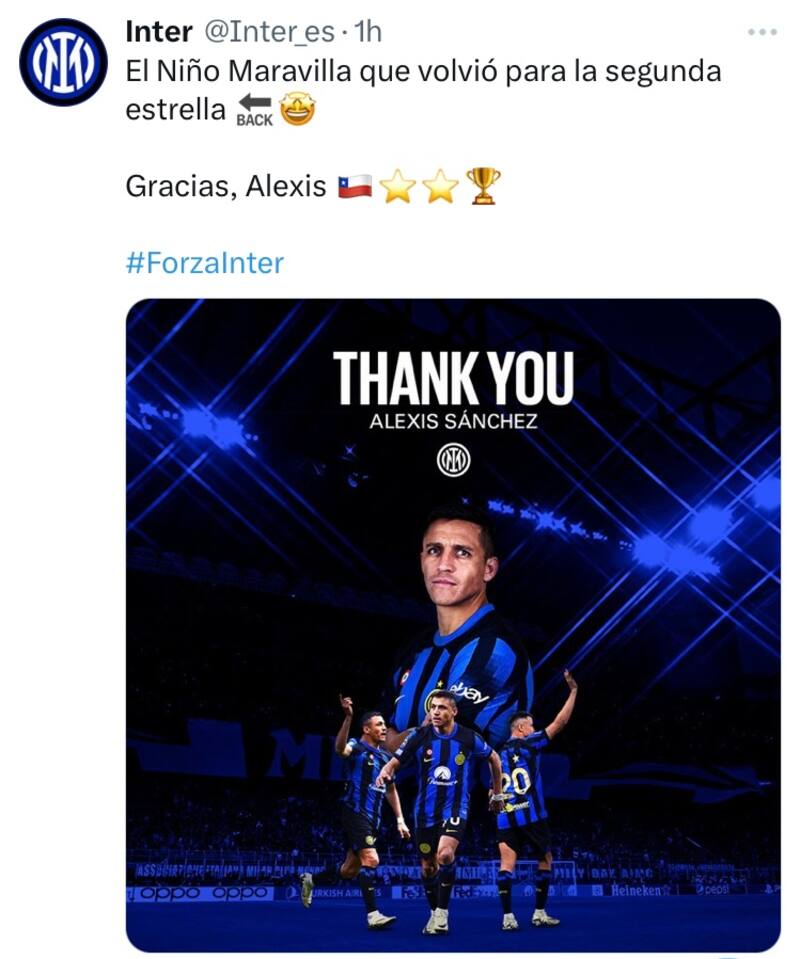Open the #ForzaInter hashtag

[x=205, y=261]
